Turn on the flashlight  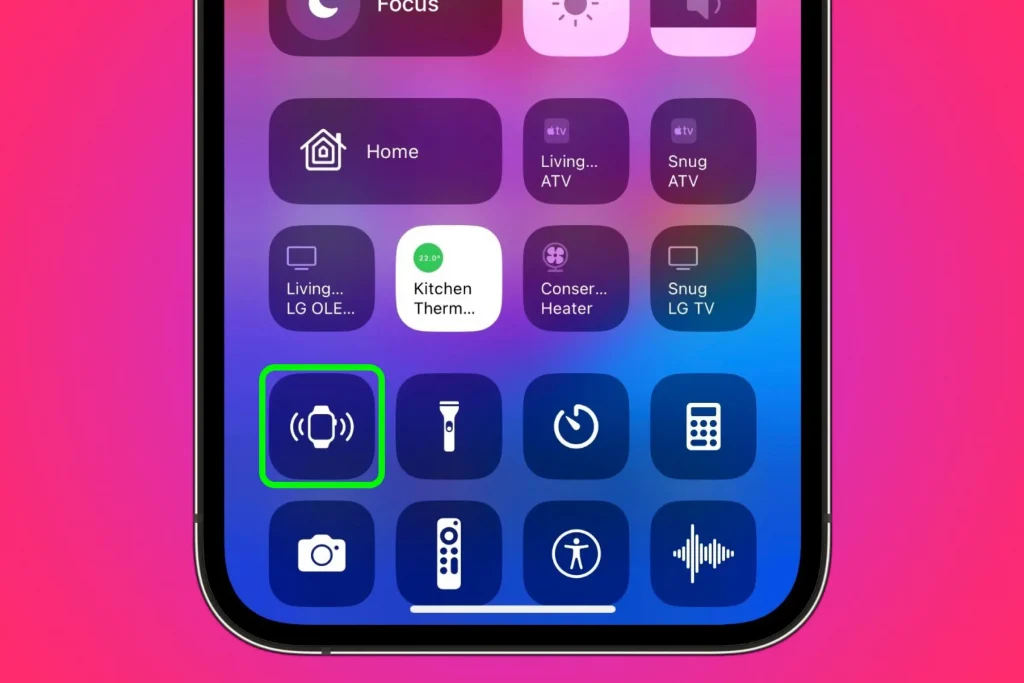coord(449,427)
